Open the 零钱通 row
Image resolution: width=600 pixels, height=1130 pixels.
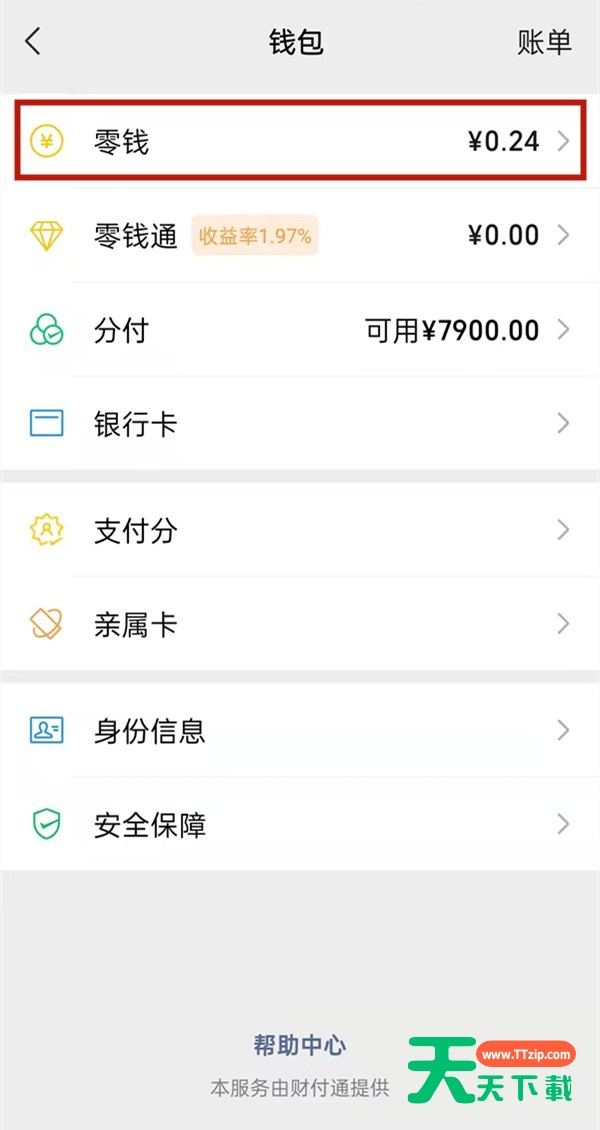(x=300, y=236)
